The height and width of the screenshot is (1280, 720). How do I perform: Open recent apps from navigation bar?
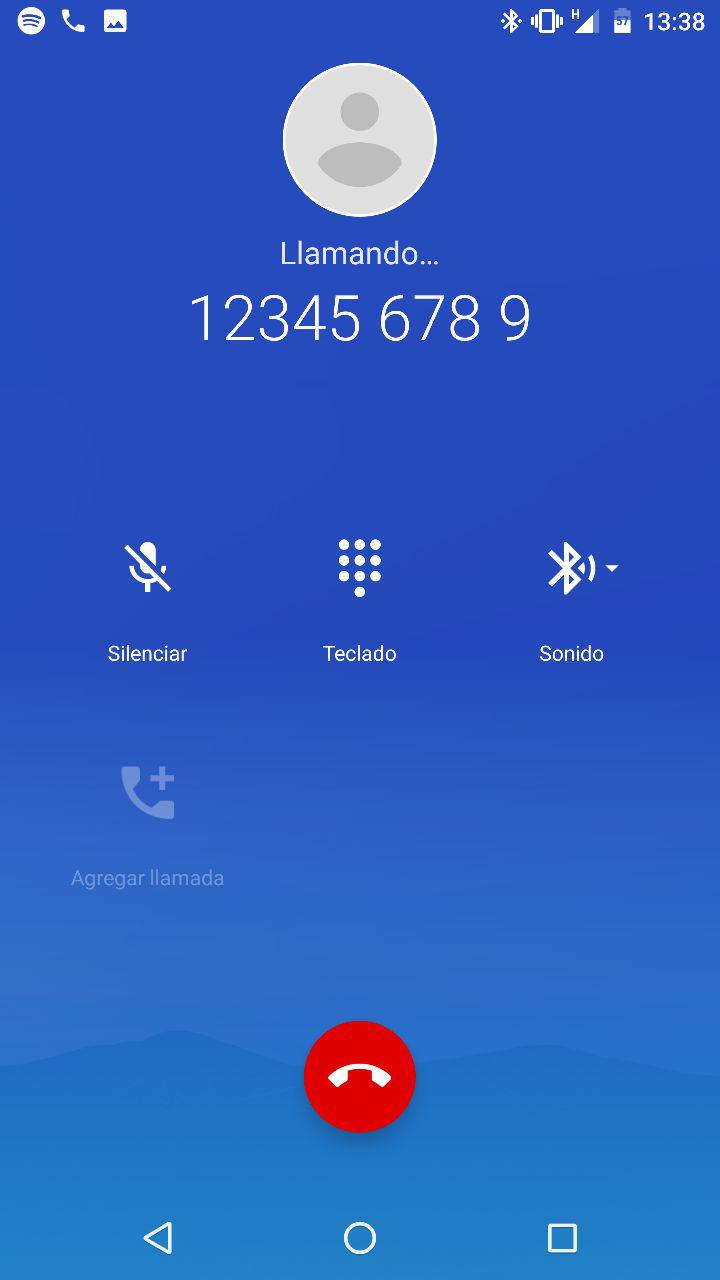click(x=562, y=1238)
